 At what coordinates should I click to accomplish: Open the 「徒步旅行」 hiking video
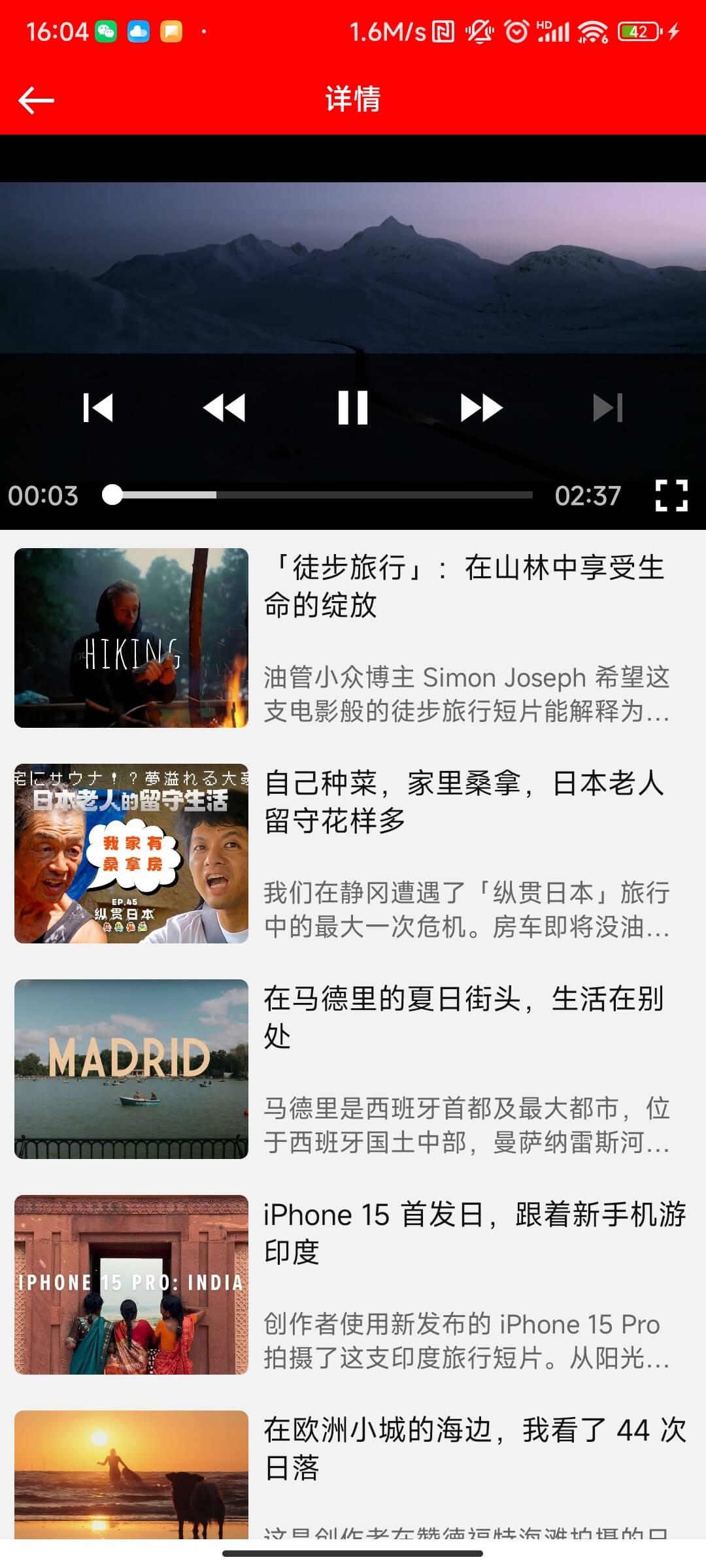tap(353, 638)
